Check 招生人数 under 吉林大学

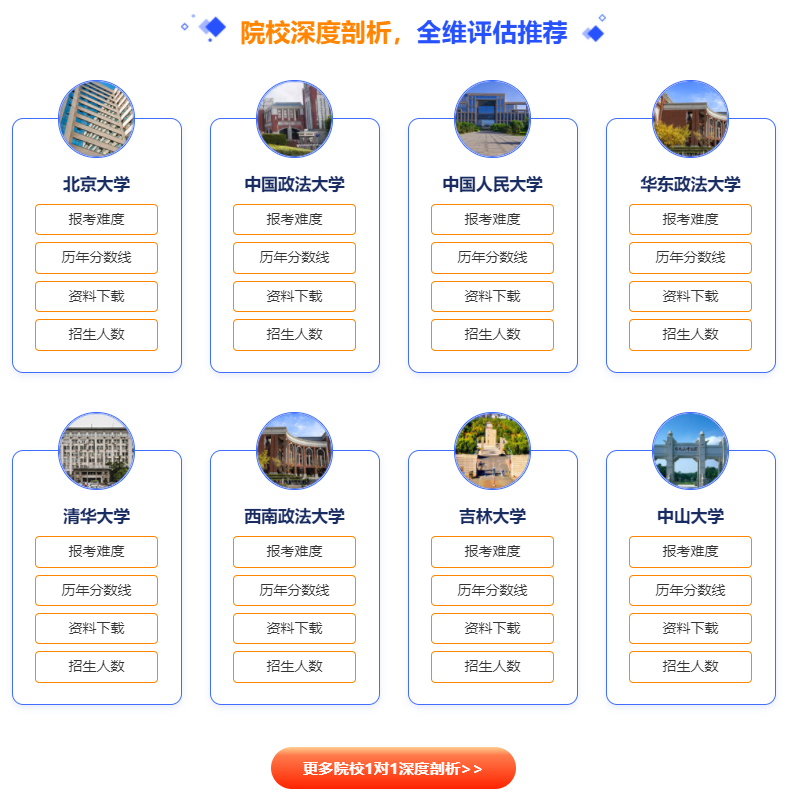pyautogui.click(x=492, y=666)
